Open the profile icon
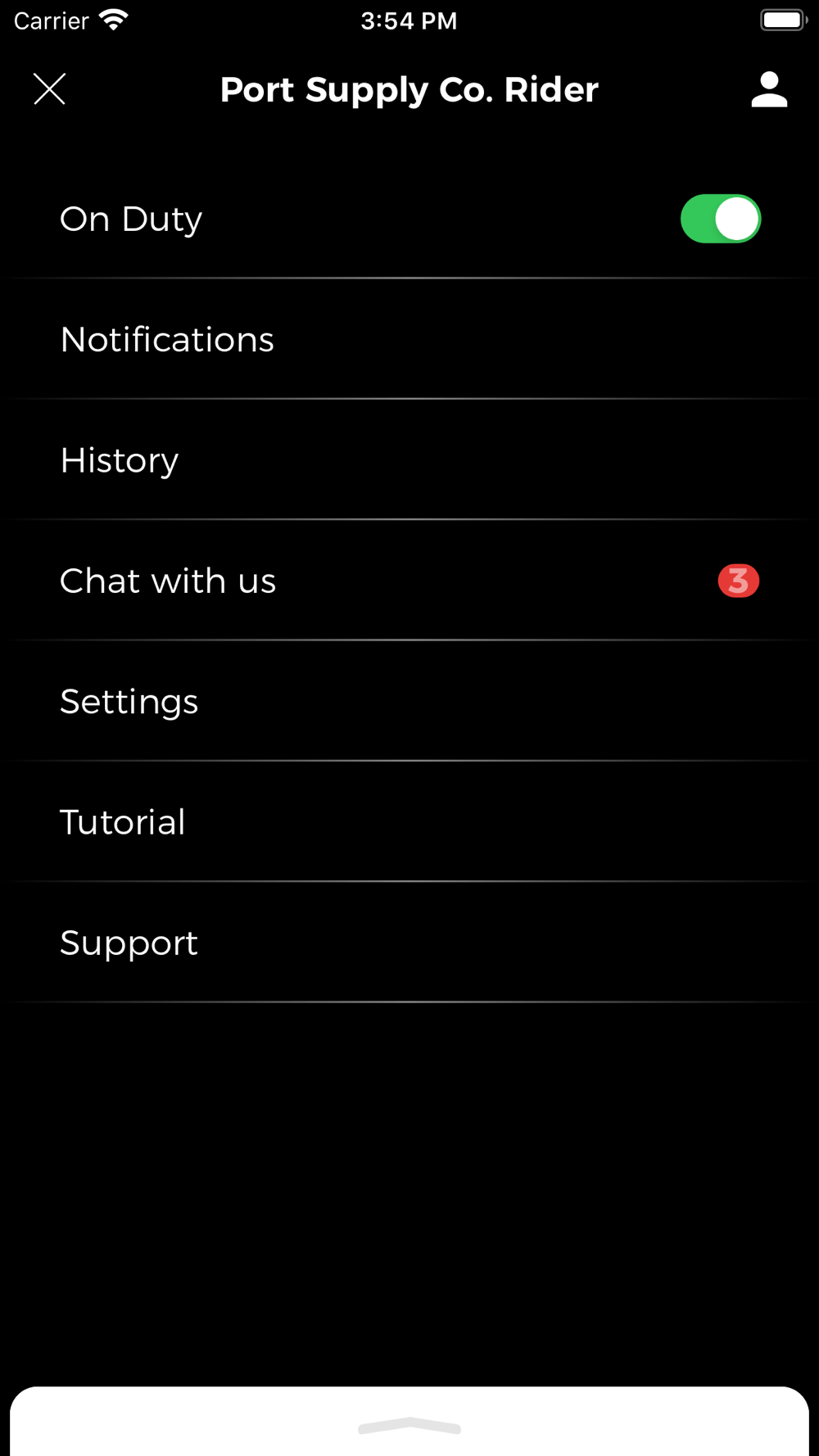 (769, 89)
